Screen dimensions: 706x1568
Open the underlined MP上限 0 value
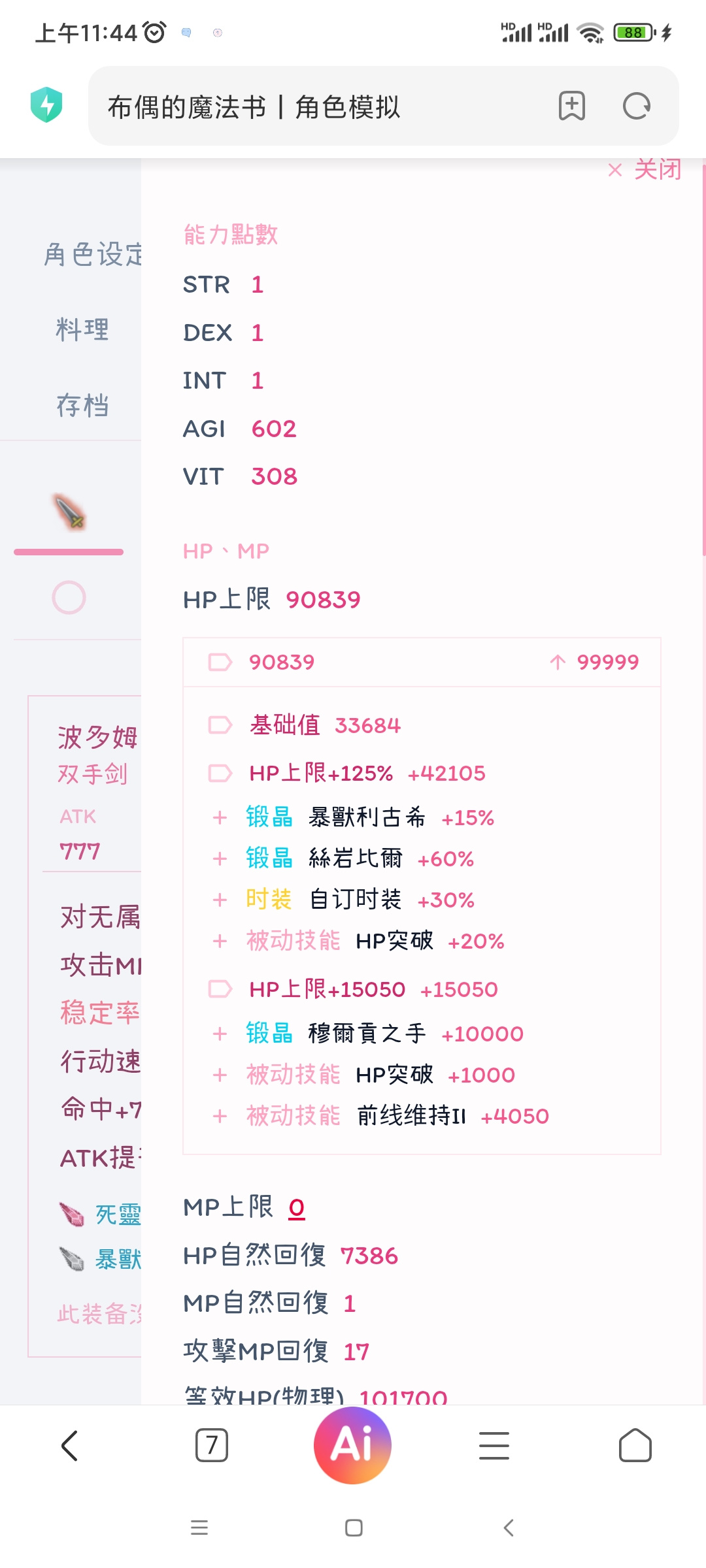297,1207
